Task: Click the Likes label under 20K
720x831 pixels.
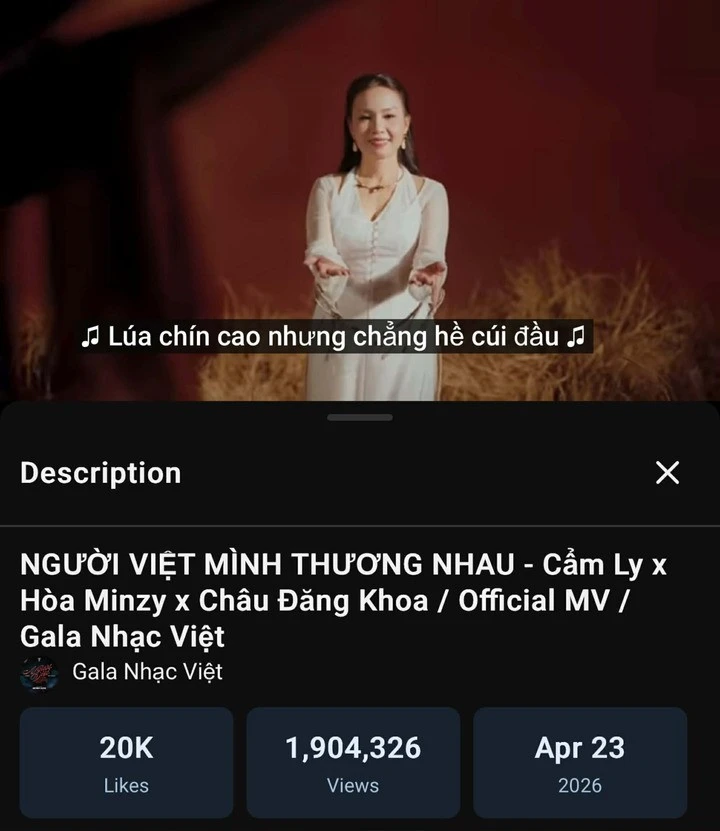Action: [125, 787]
